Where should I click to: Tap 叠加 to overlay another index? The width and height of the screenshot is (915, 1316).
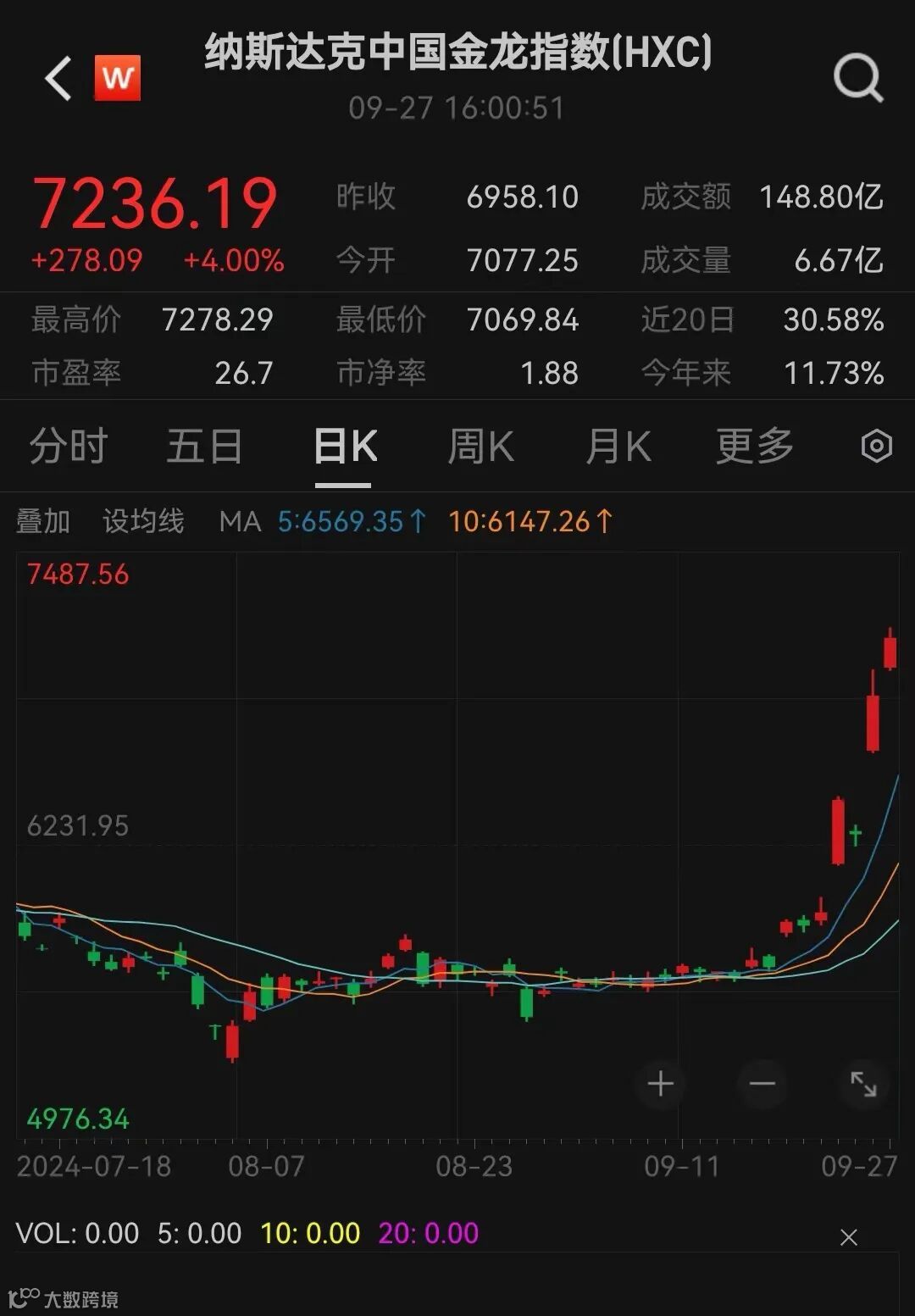coord(43,521)
